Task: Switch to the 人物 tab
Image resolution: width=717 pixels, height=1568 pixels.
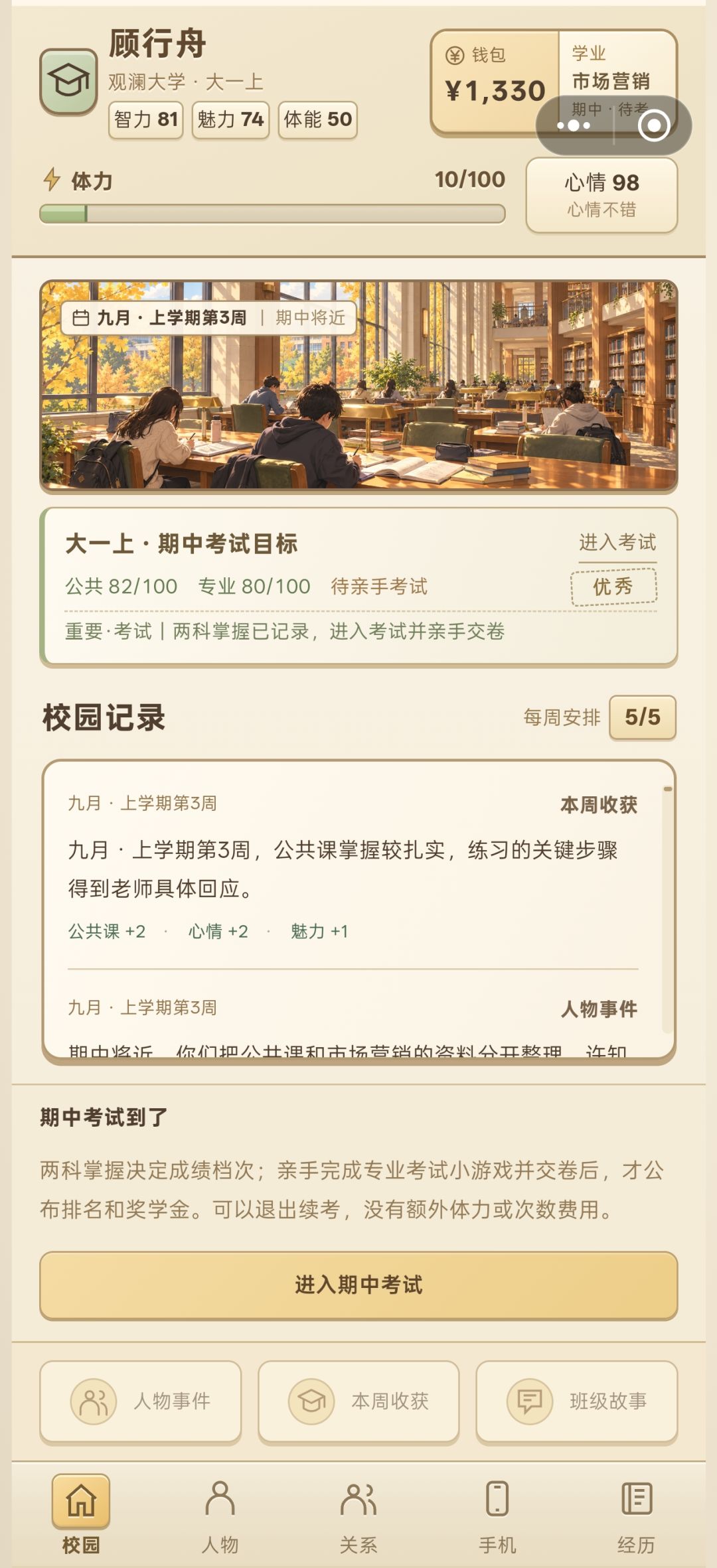Action: 220,1516
